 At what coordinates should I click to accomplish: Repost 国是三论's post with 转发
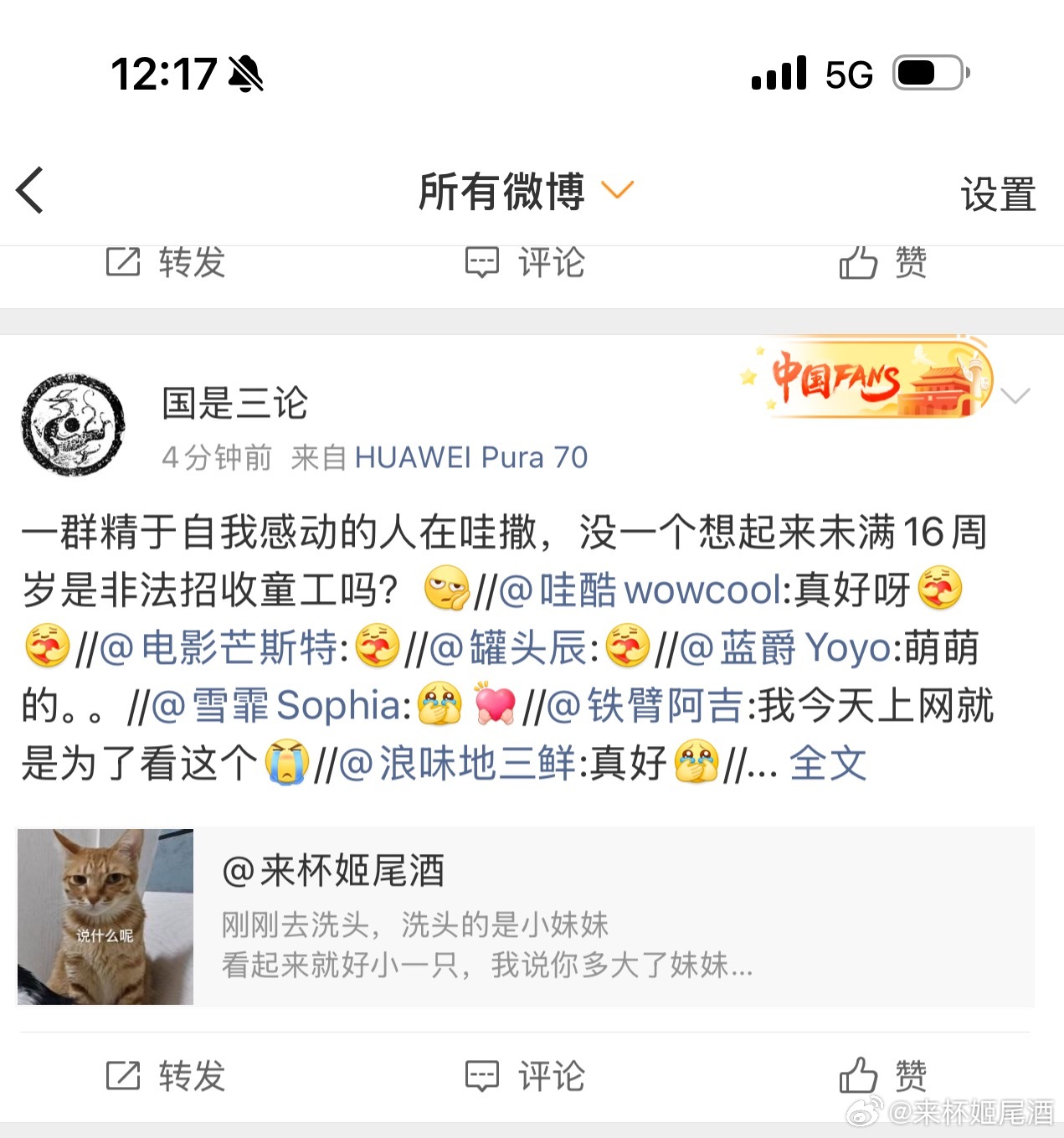[167, 1076]
